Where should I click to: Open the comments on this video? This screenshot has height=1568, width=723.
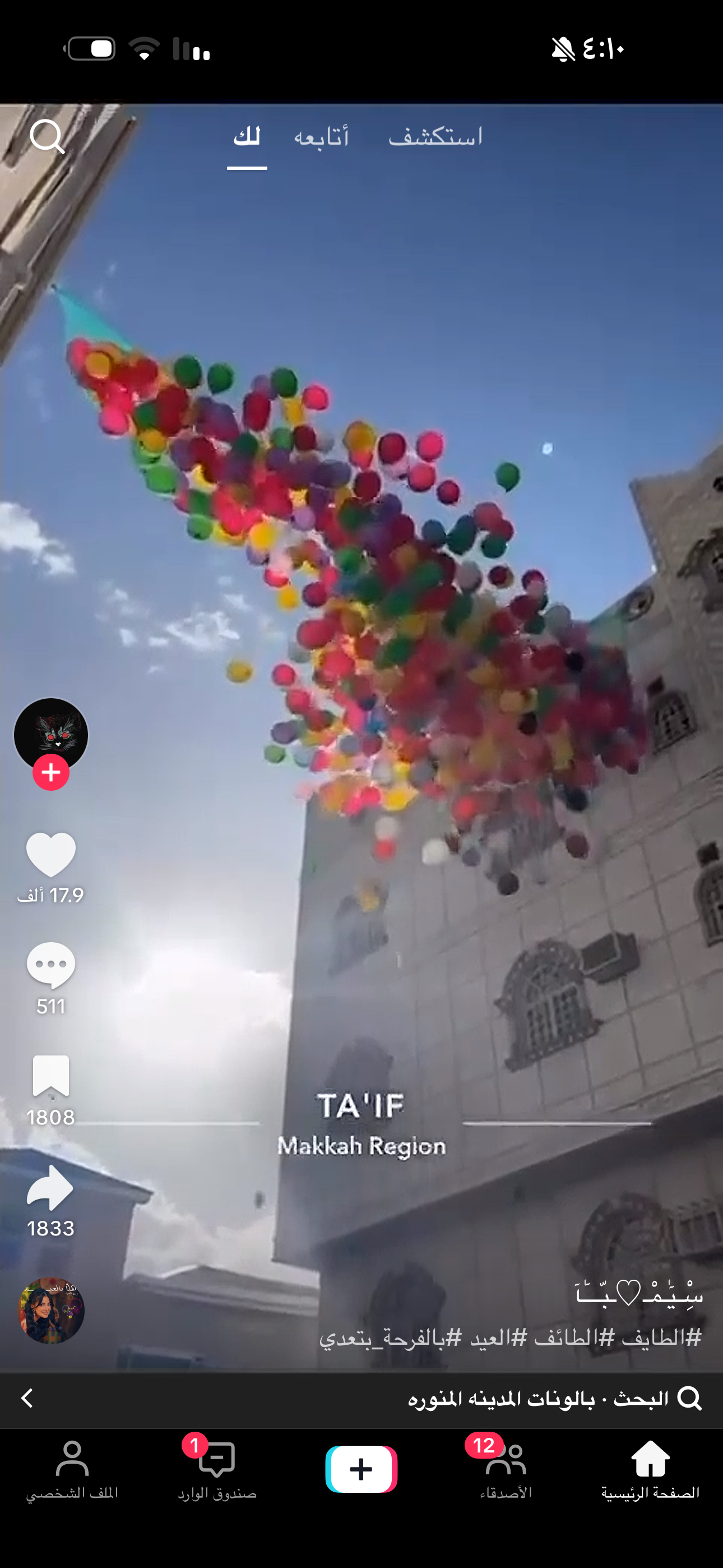(x=51, y=965)
